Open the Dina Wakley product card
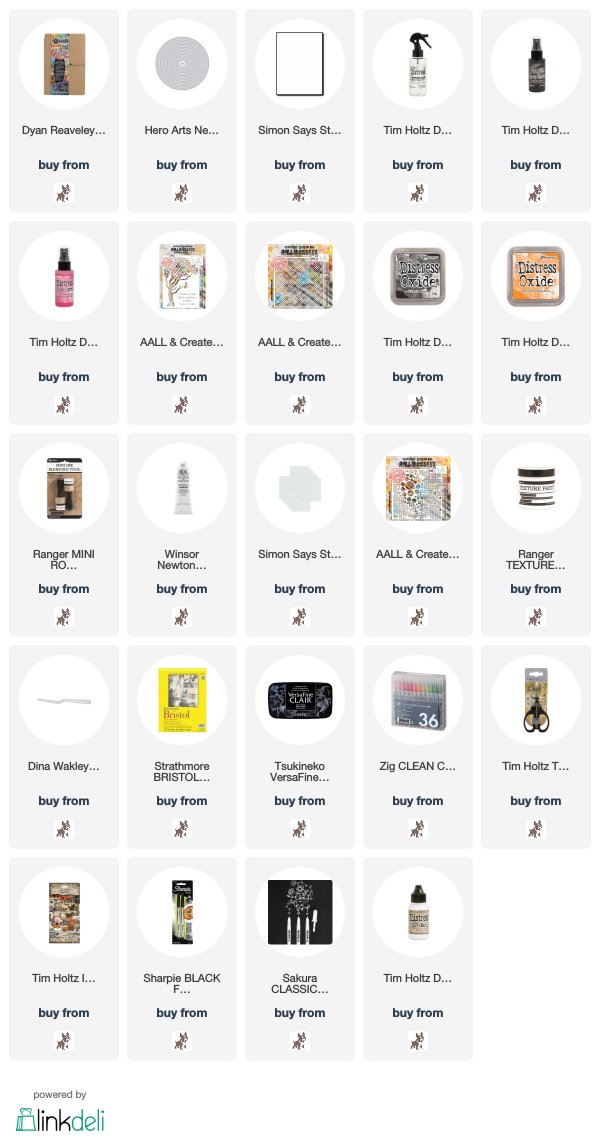This screenshot has width=600, height=1141. 64,747
